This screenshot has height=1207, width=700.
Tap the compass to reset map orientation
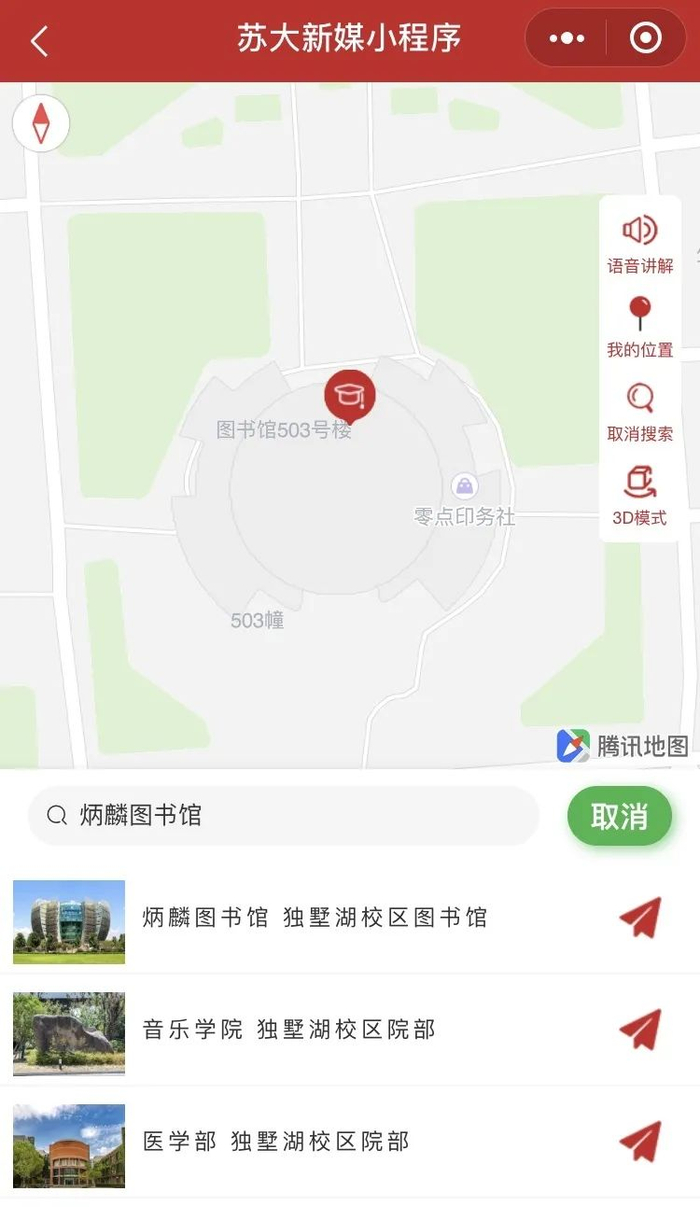click(40, 123)
